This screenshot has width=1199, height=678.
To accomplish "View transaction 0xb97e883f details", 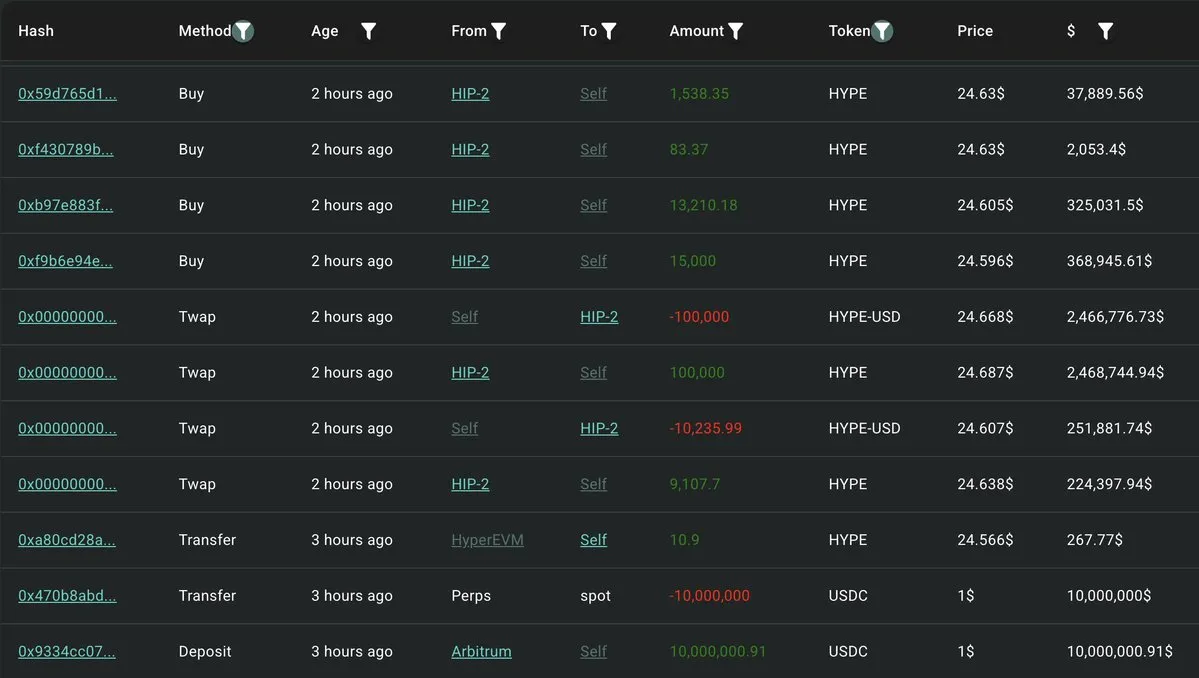I will tap(66, 205).
